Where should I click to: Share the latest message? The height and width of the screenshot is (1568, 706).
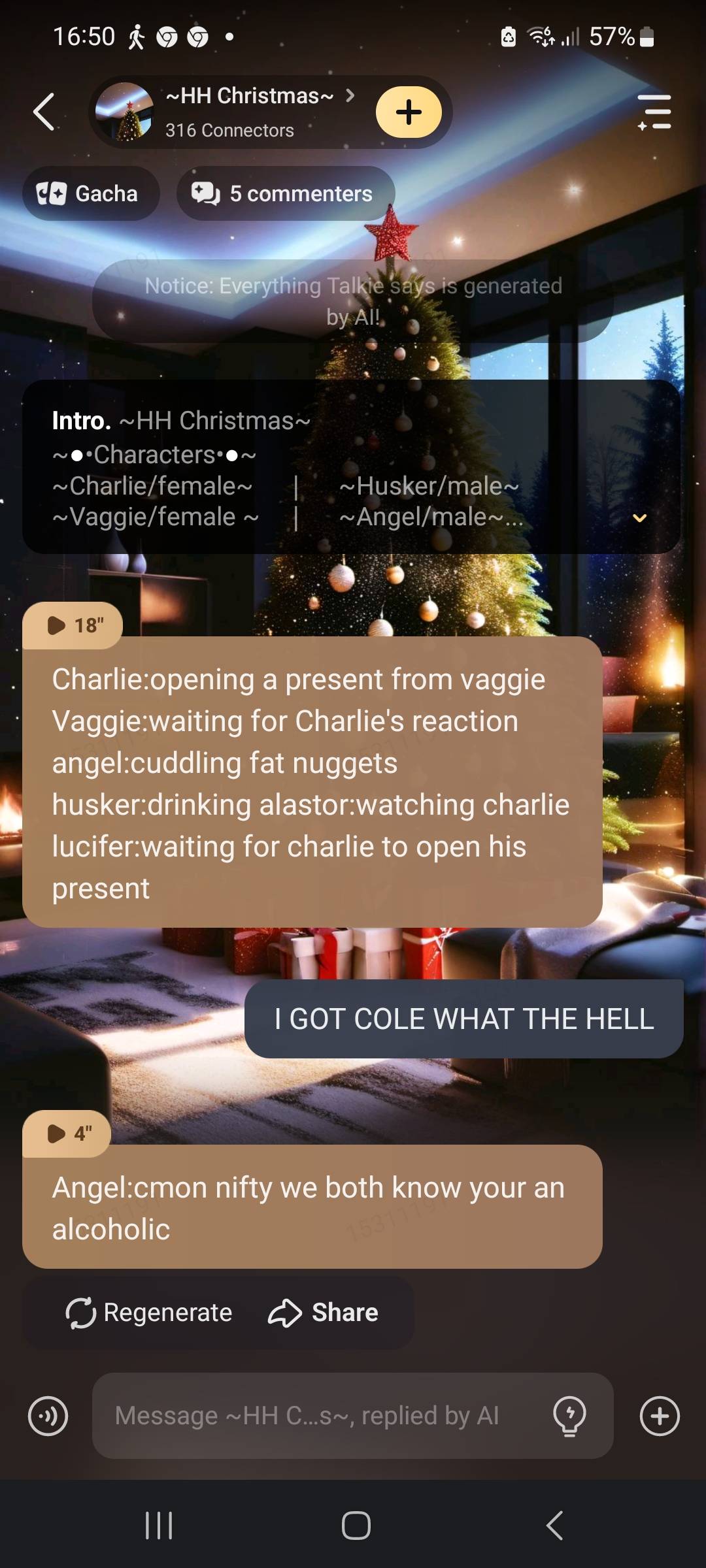pyautogui.click(x=324, y=1313)
